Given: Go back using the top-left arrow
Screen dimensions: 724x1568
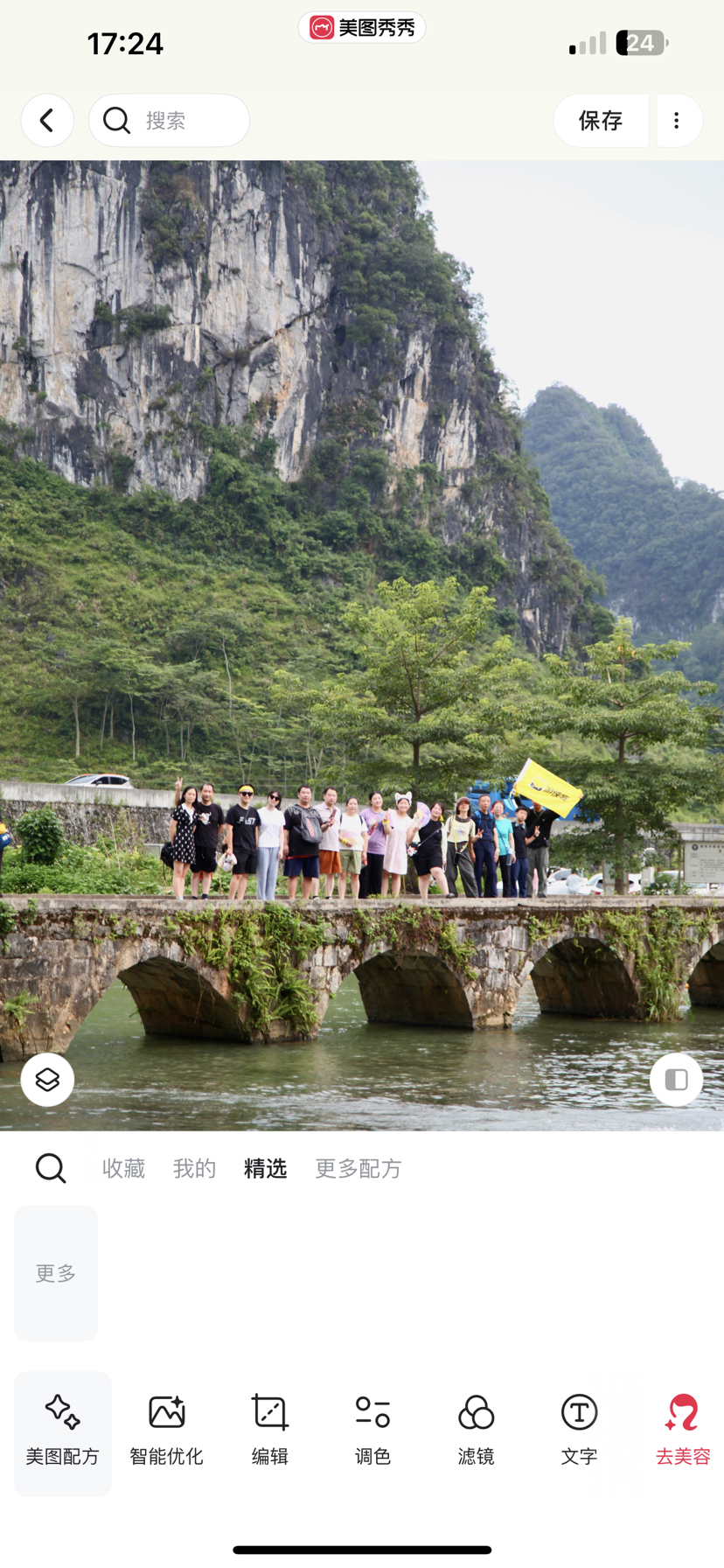Looking at the screenshot, I should pos(47,120).
